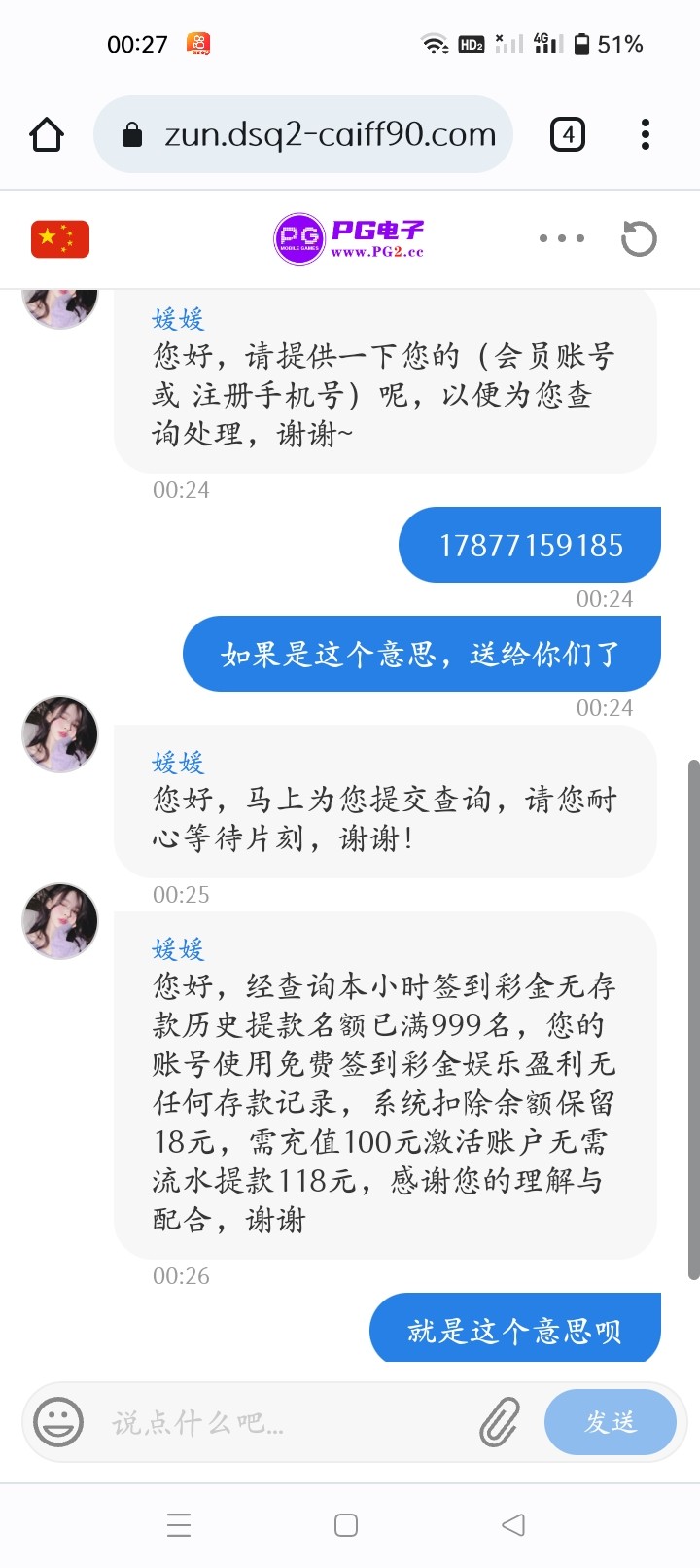
Task: Open the three-dot browser menu
Action: pos(645,134)
